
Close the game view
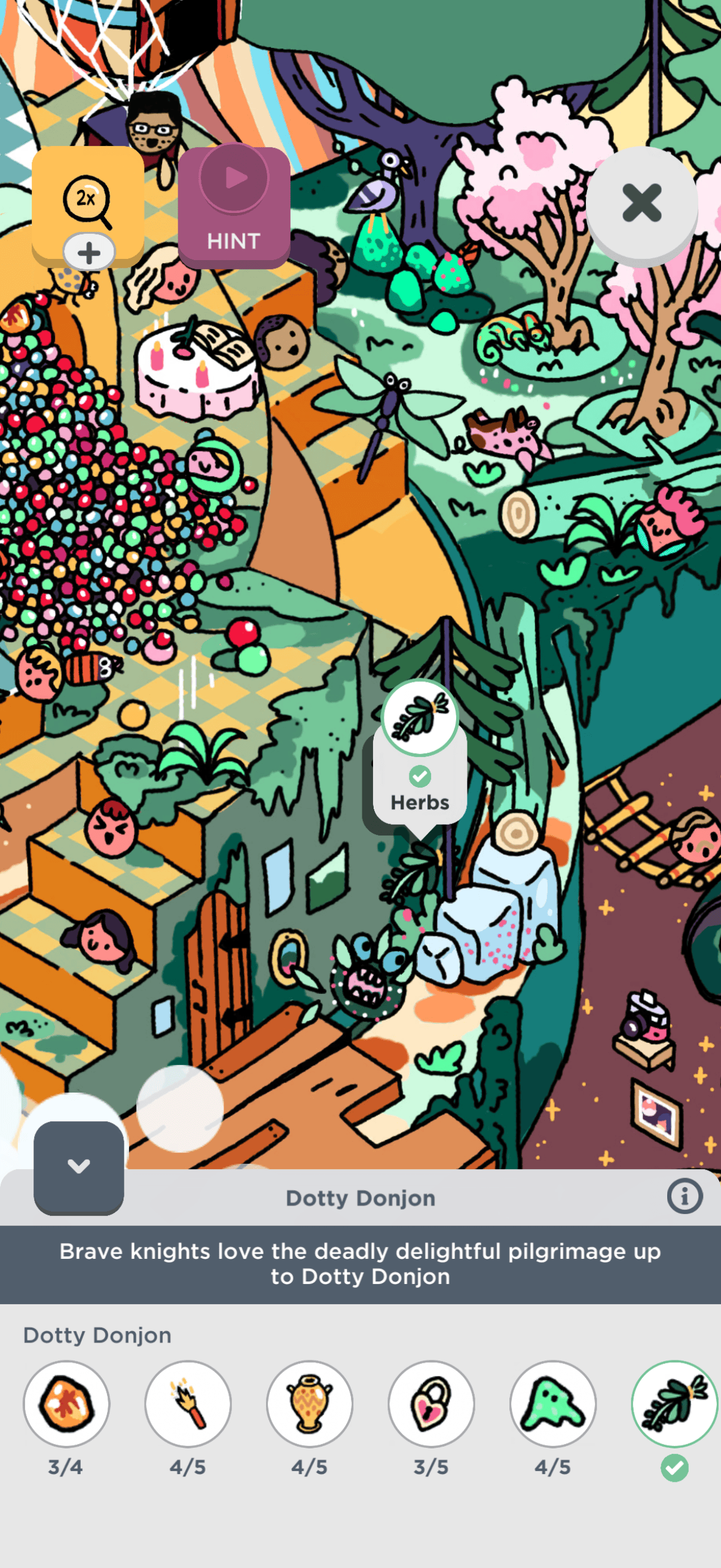pos(641,203)
